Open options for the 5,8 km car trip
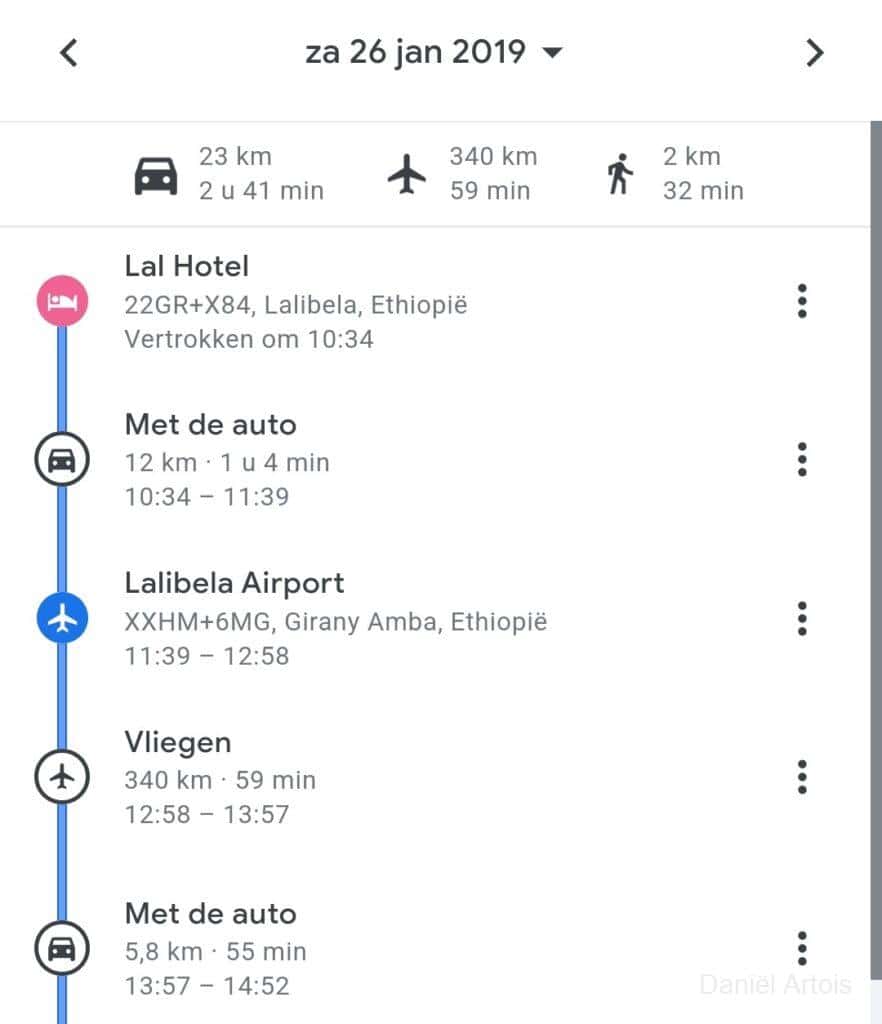 click(801, 949)
